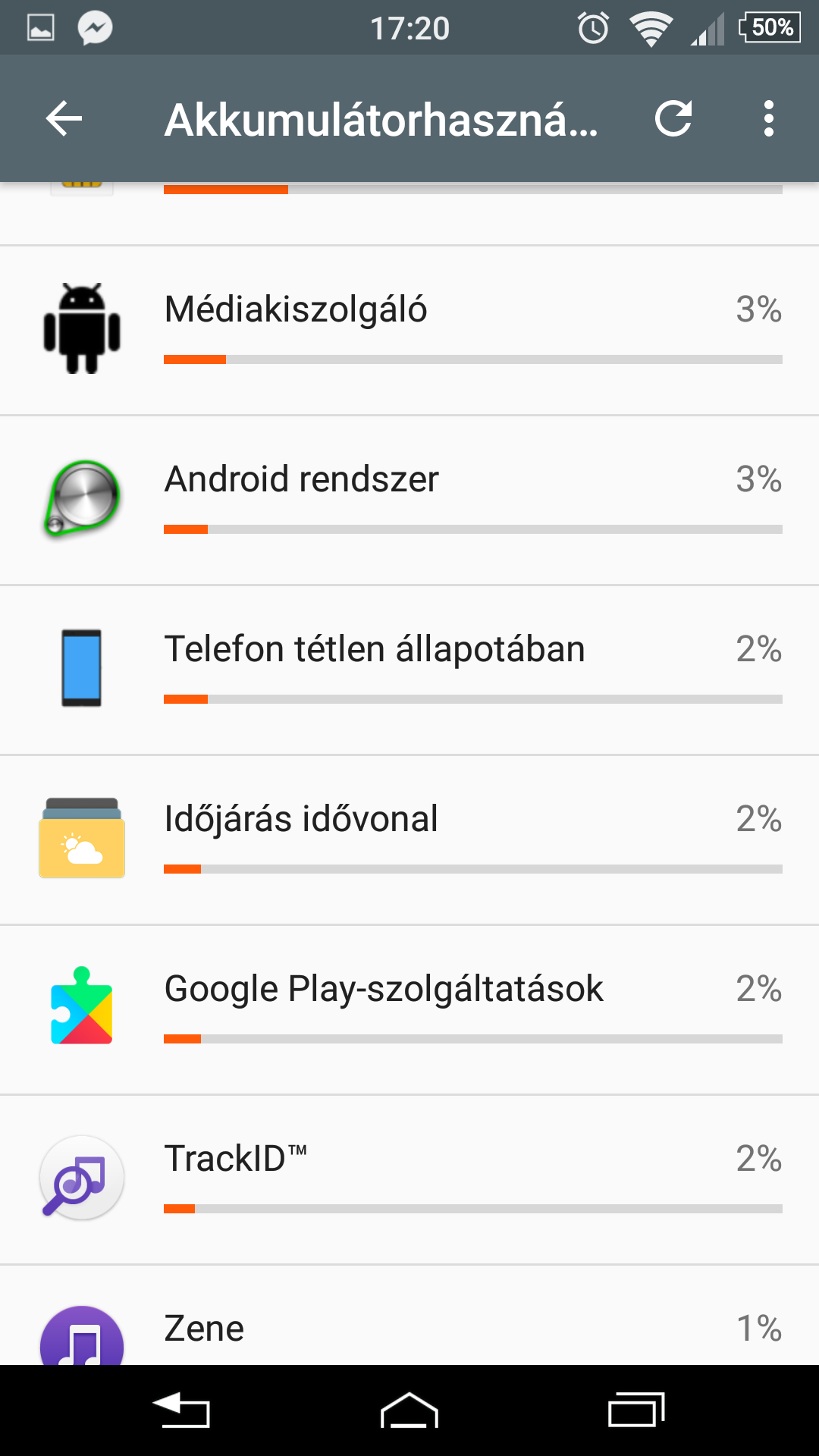
Task: Open the TrackID™ entry
Action: (x=409, y=1179)
